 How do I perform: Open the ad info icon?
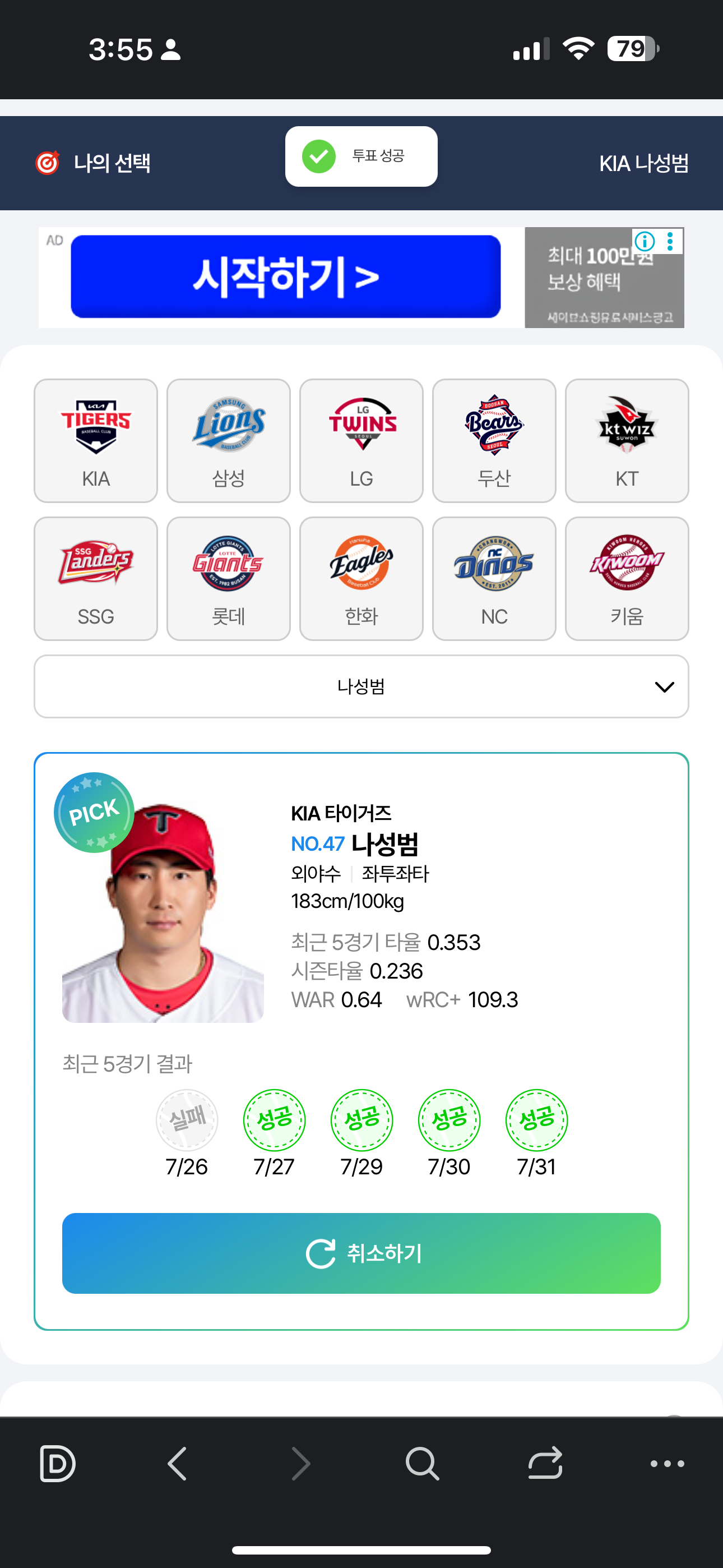click(x=645, y=242)
